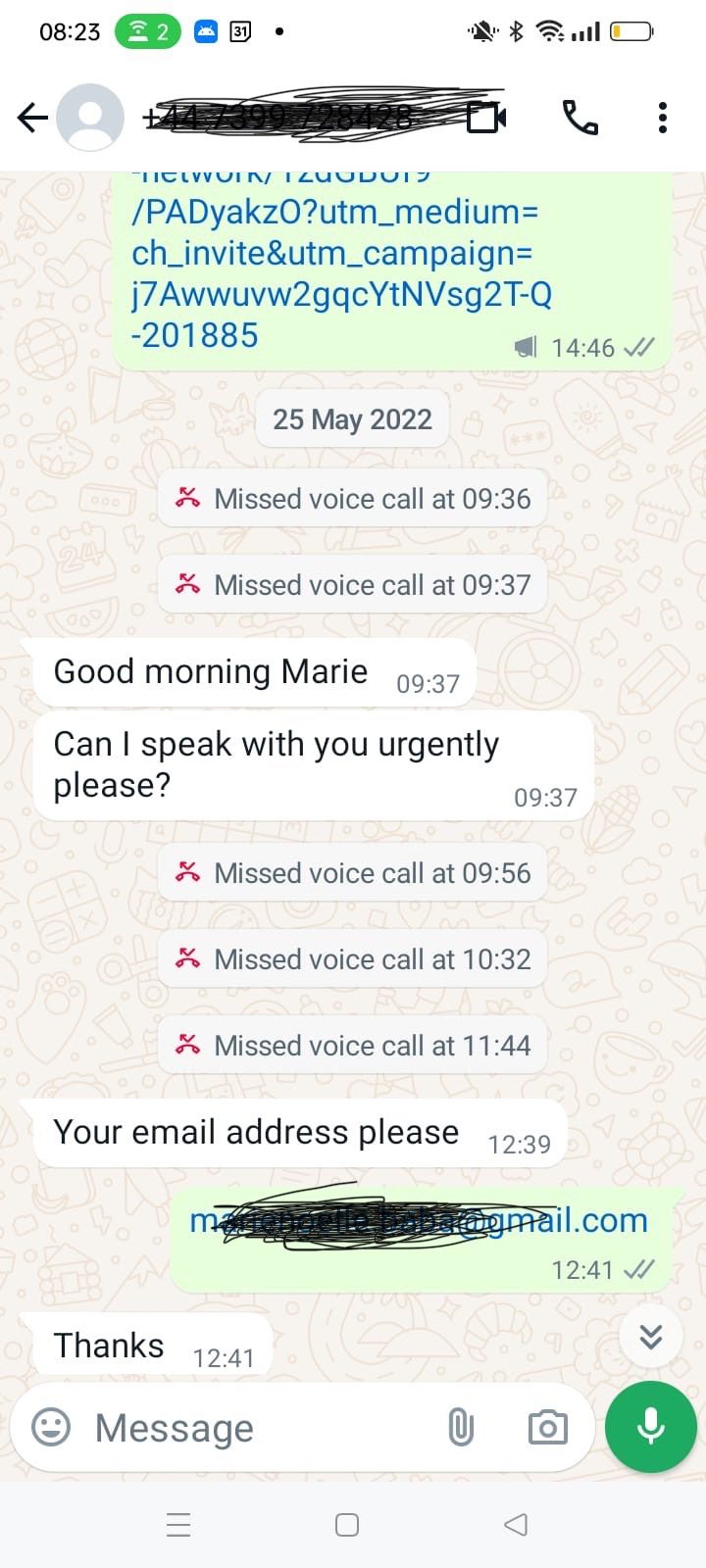Start a video call
The width and height of the screenshot is (706, 1568).
[x=486, y=118]
